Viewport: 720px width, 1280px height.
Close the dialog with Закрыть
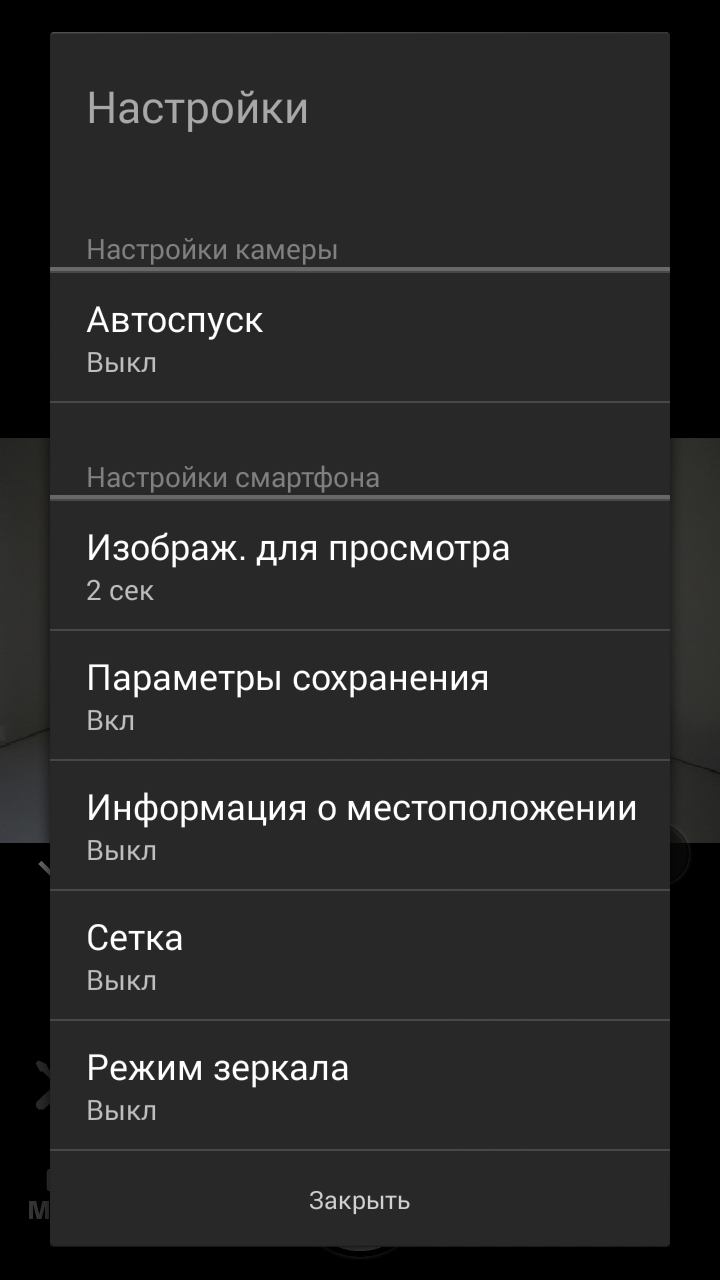[360, 1200]
